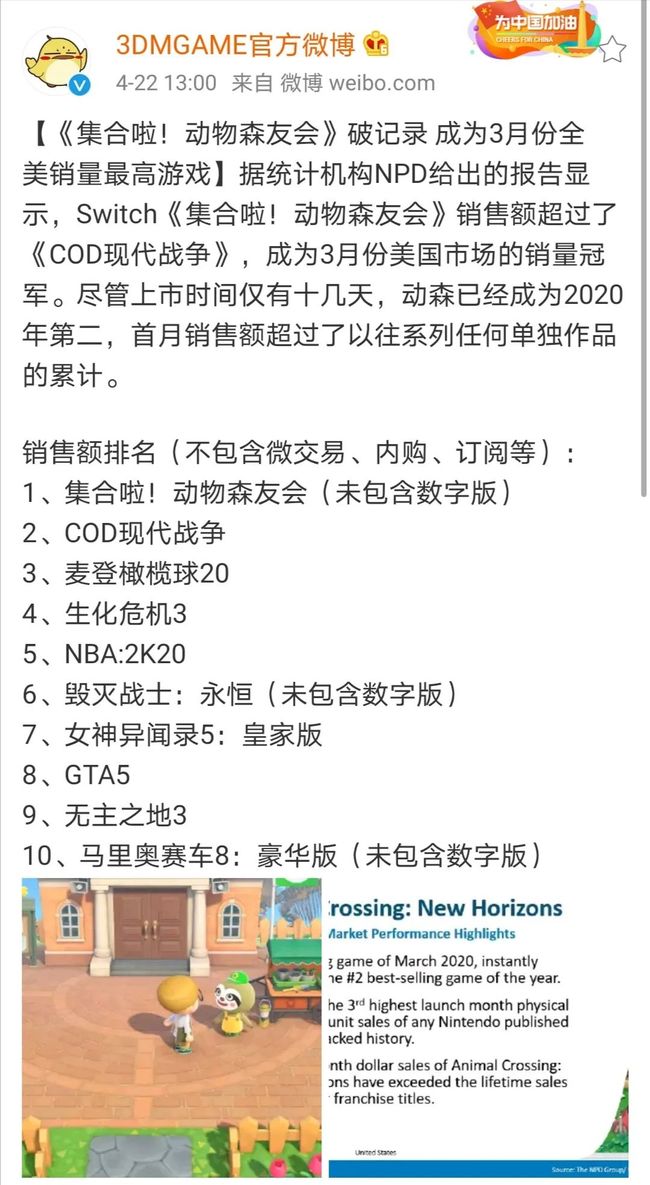
Task: Open the New Horizons market highlights image
Action: tap(478, 1027)
